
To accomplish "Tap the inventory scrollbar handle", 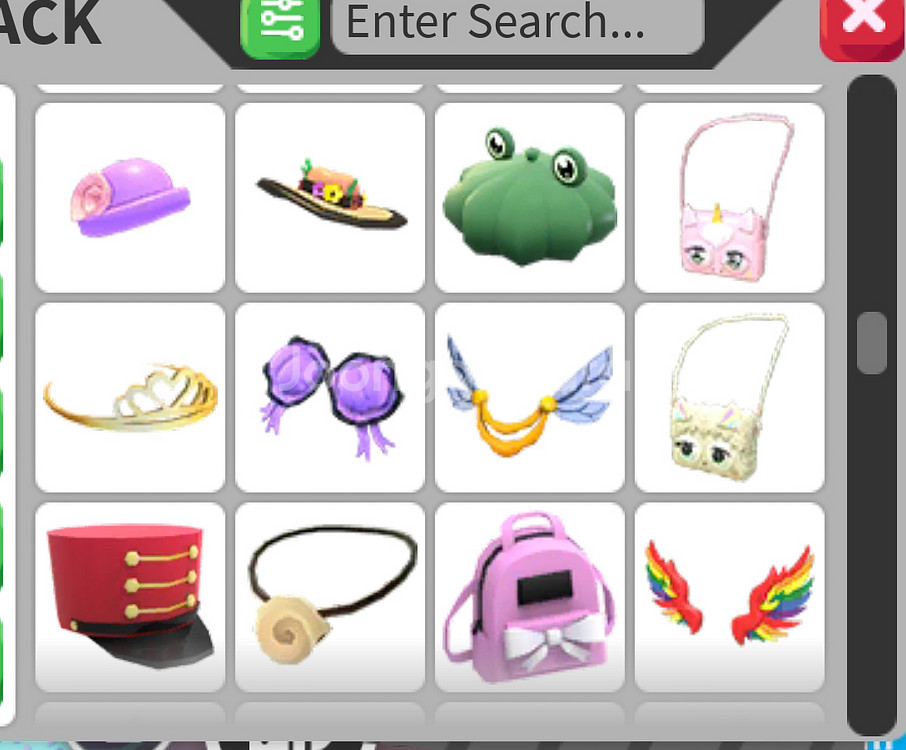I will (x=872, y=343).
